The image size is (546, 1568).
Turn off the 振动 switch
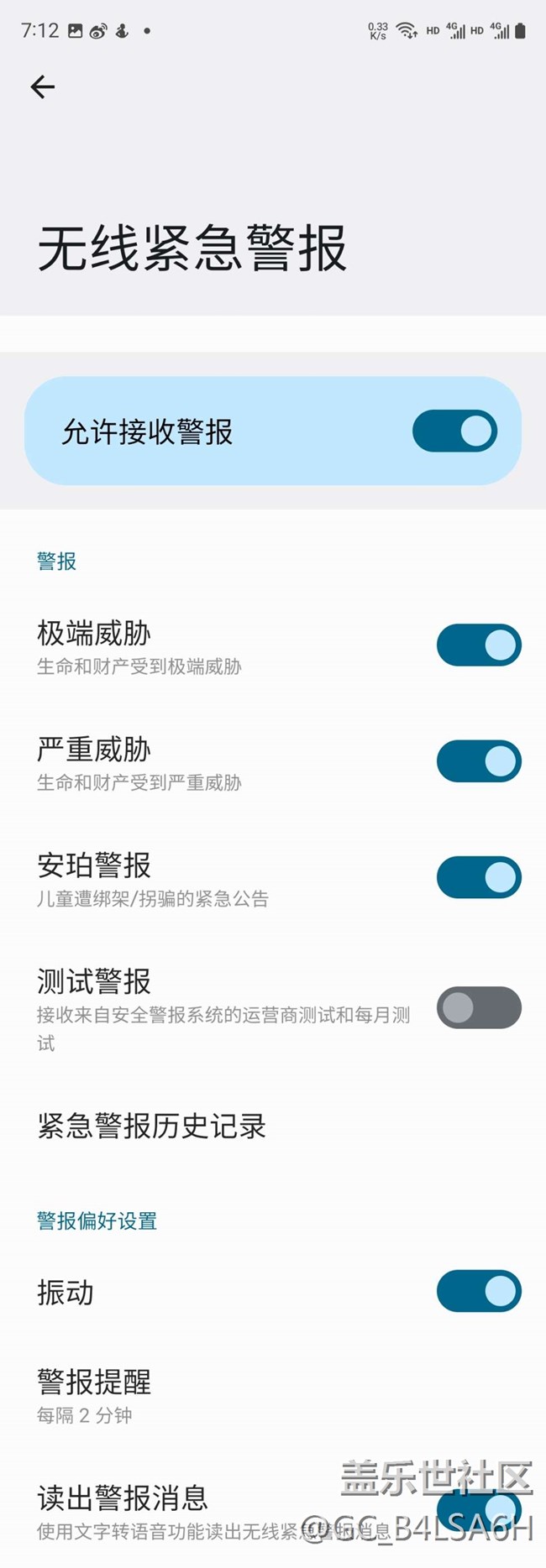click(x=479, y=1291)
